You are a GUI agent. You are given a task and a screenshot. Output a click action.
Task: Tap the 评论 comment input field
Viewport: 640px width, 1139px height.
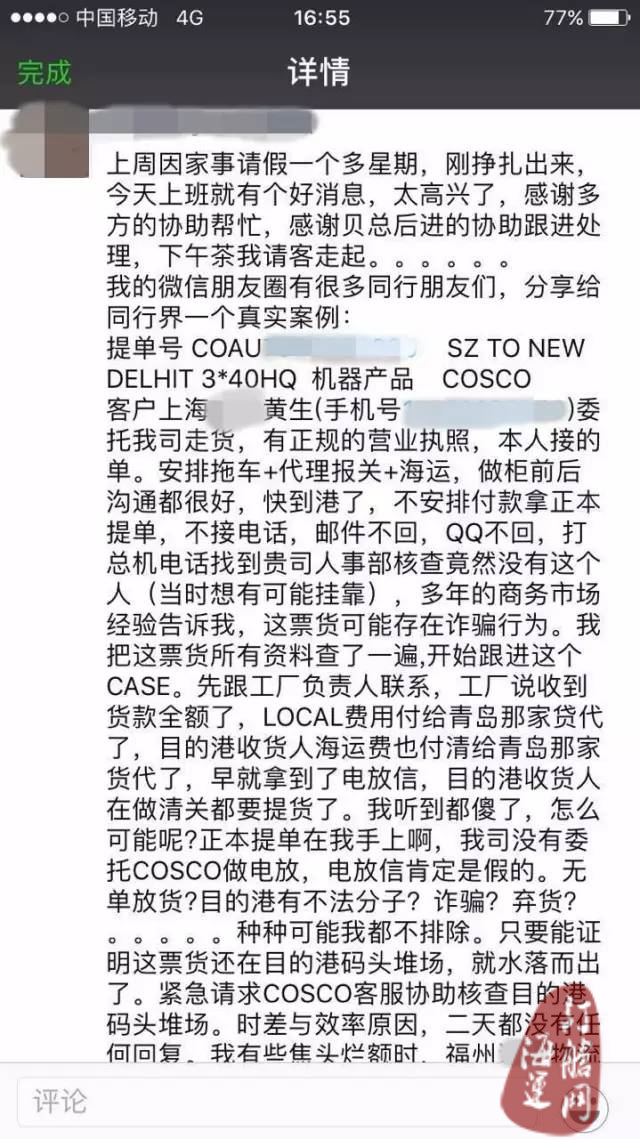coord(291,1101)
